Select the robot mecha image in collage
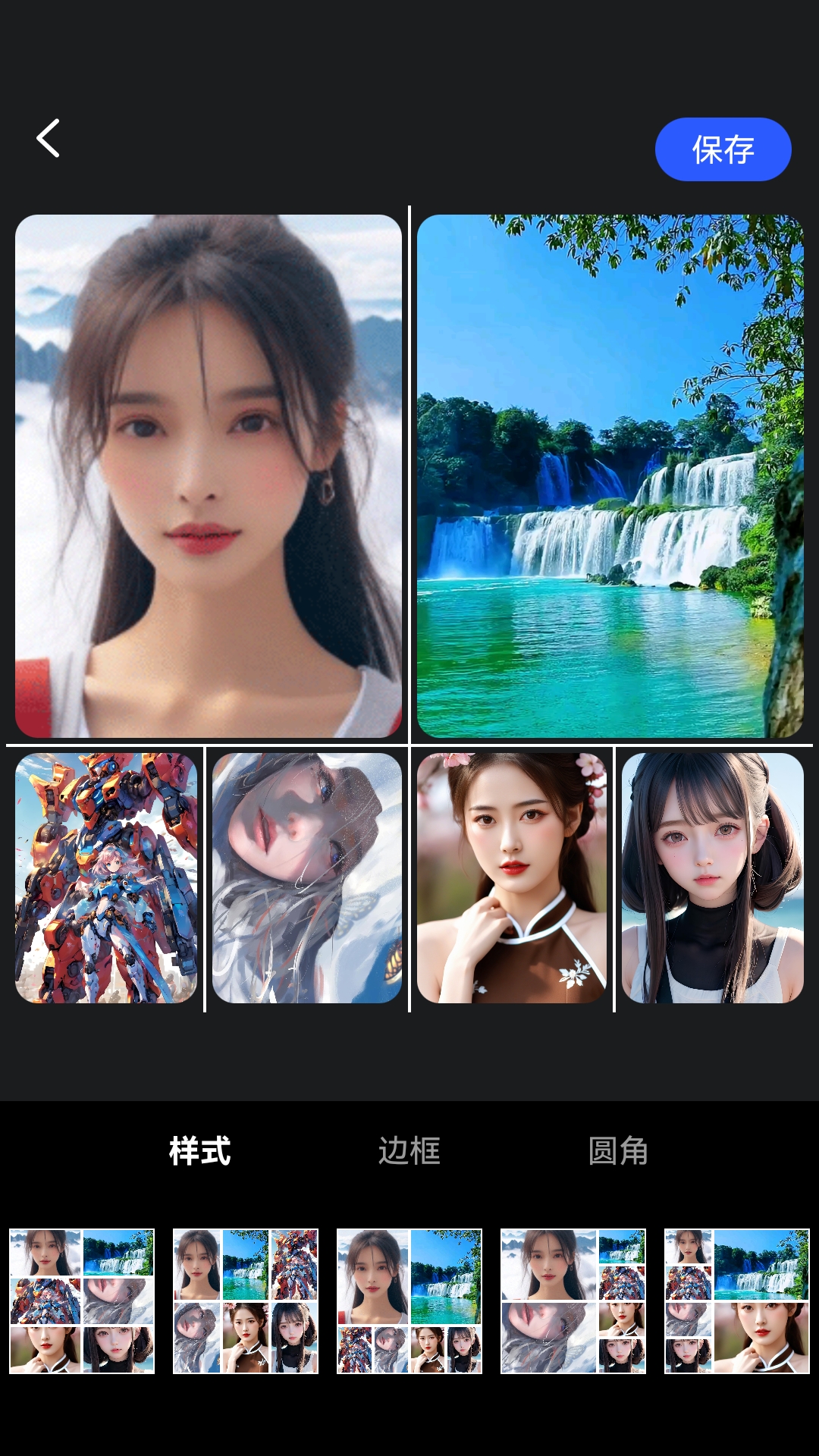Screen dimensions: 819x1456 (x=106, y=877)
